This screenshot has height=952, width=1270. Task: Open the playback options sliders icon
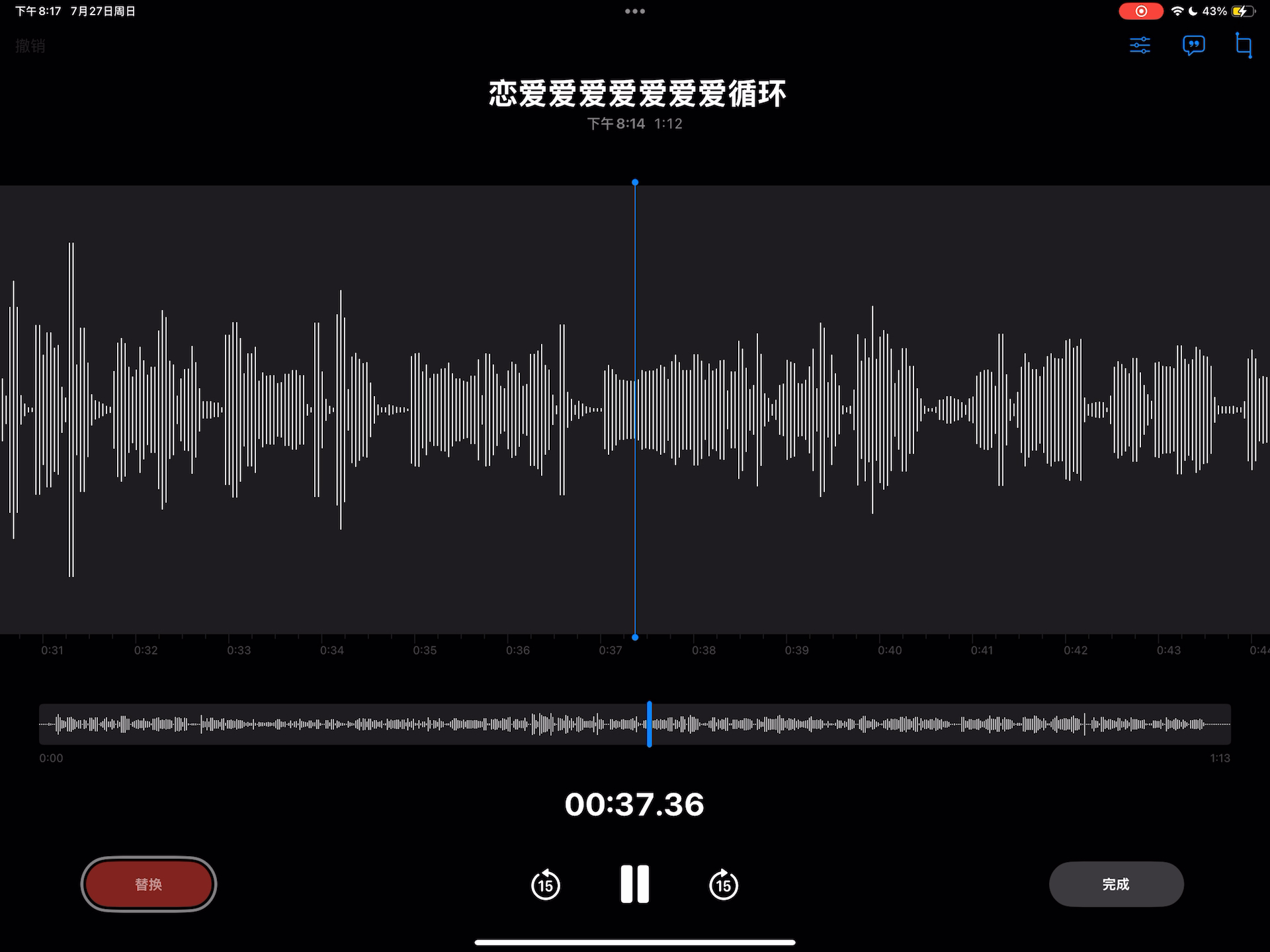1140,46
